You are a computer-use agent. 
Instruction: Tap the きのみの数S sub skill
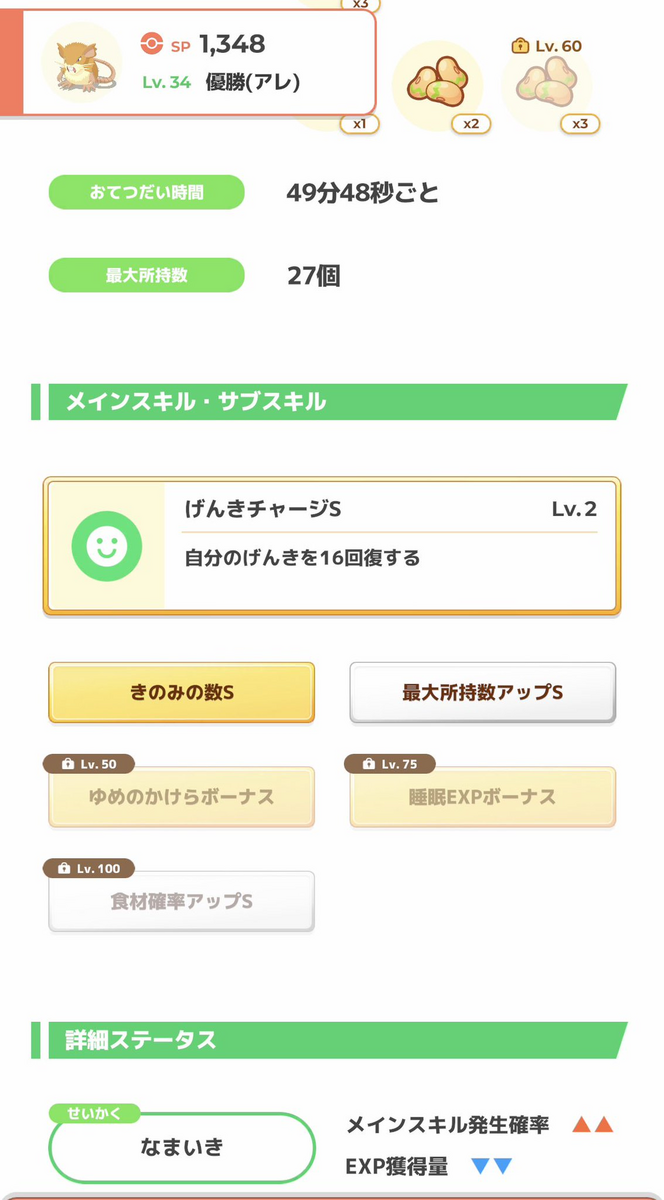point(182,692)
